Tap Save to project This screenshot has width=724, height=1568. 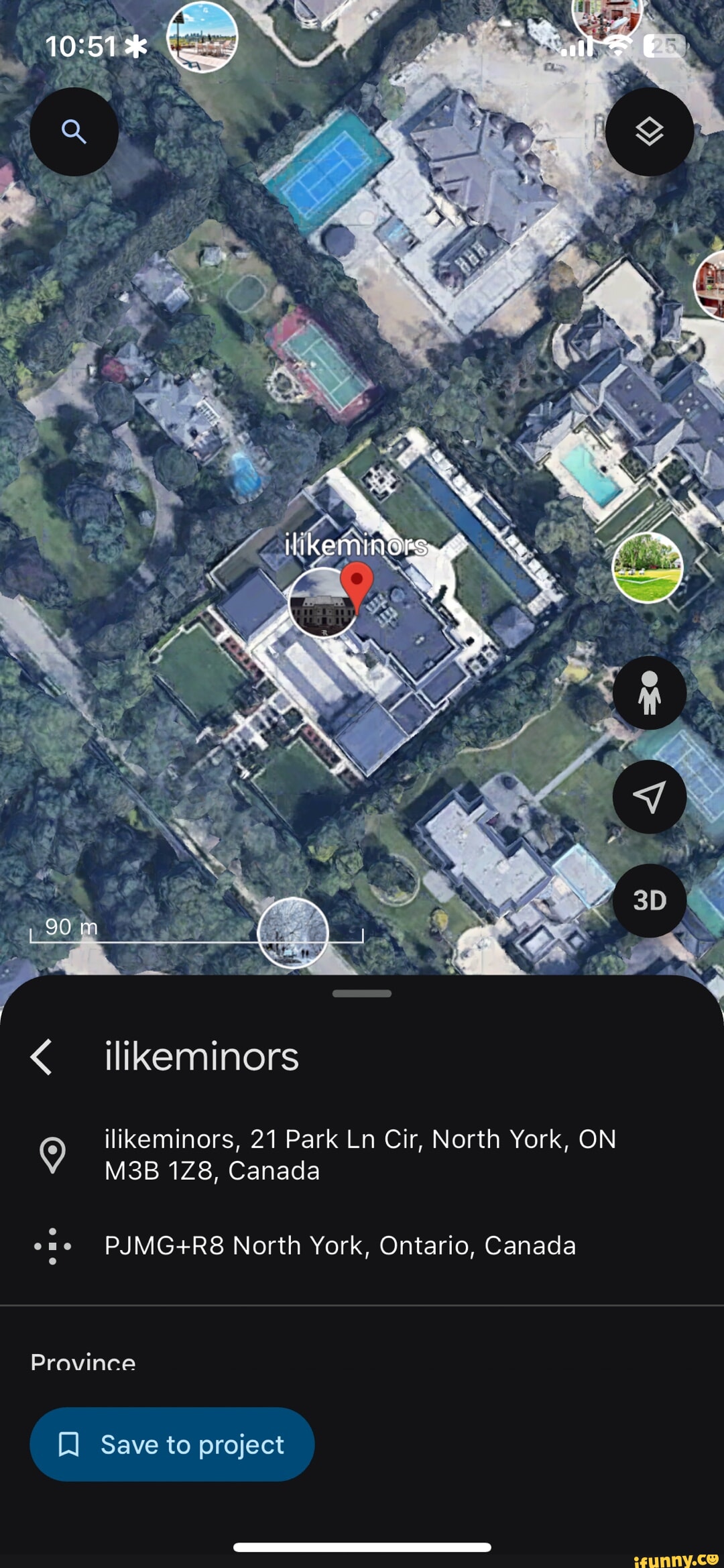(x=172, y=1445)
